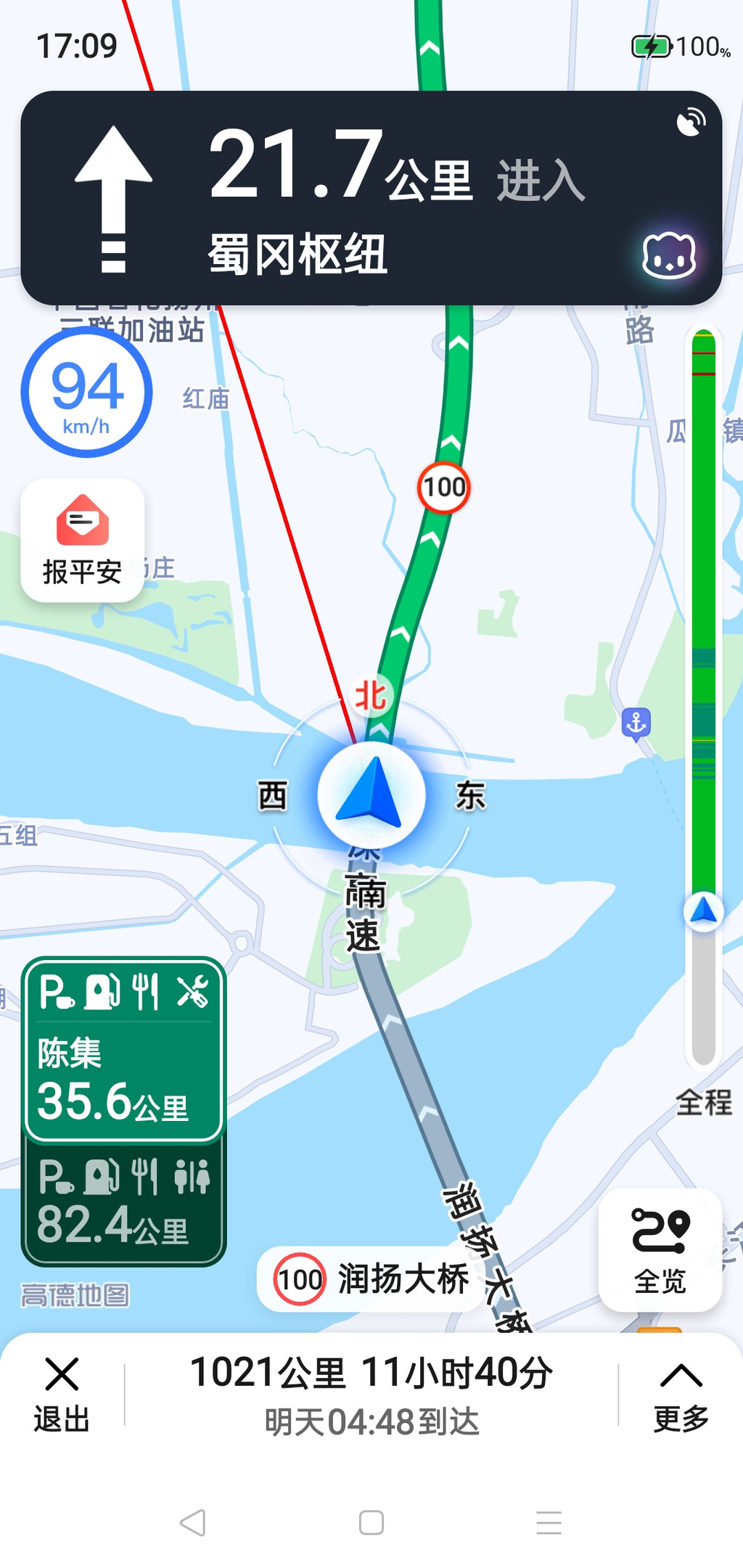Viewport: 743px width, 1568px height.
Task: Open the 82.4公里 service area card
Action: (123, 1204)
